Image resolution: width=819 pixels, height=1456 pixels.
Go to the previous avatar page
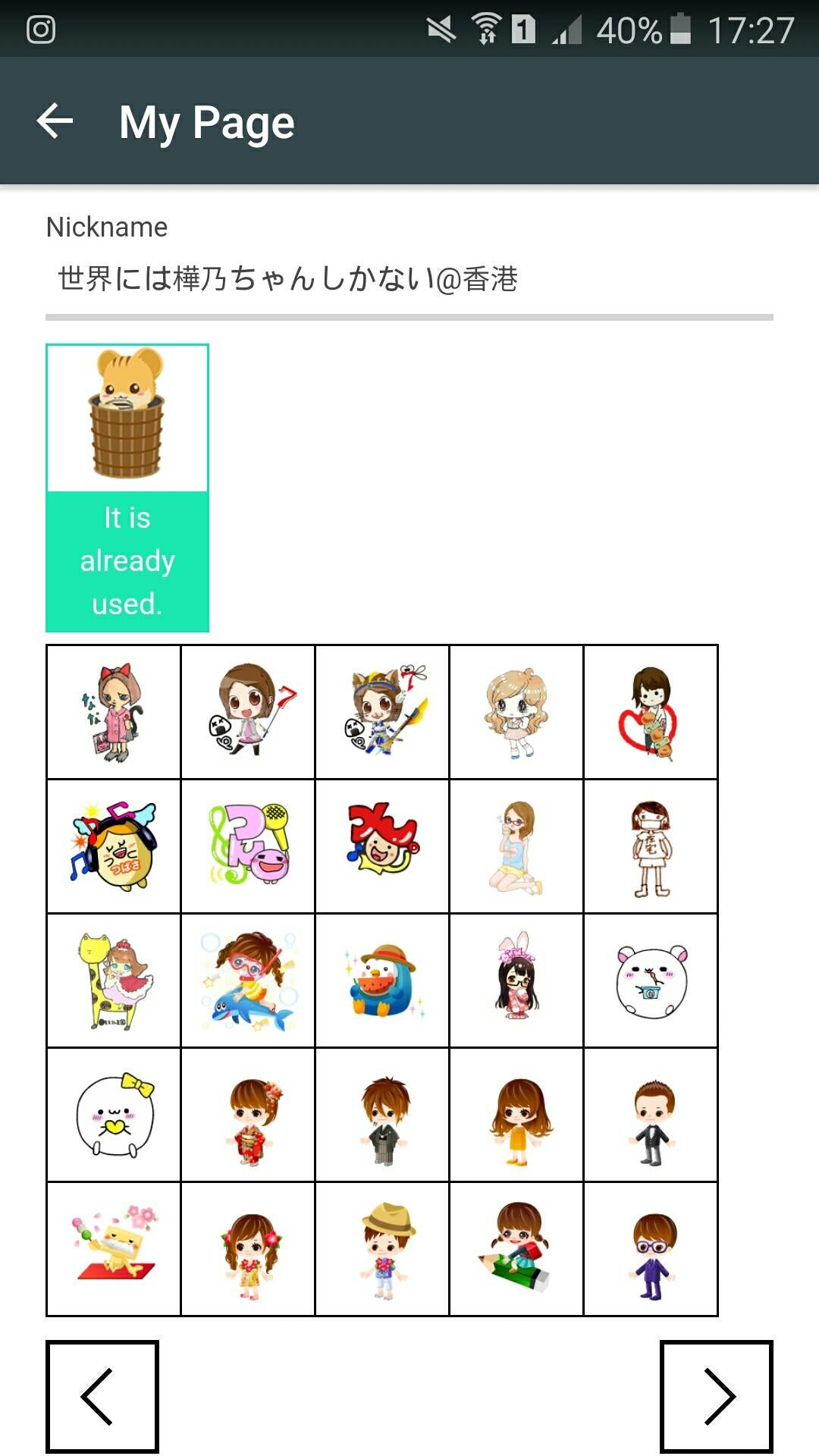pyautogui.click(x=102, y=1396)
